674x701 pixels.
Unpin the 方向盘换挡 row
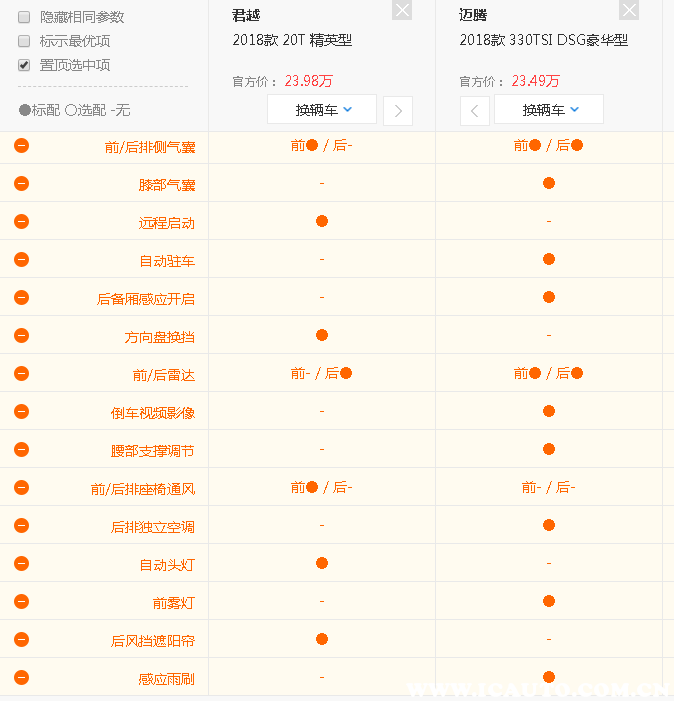click(x=21, y=336)
